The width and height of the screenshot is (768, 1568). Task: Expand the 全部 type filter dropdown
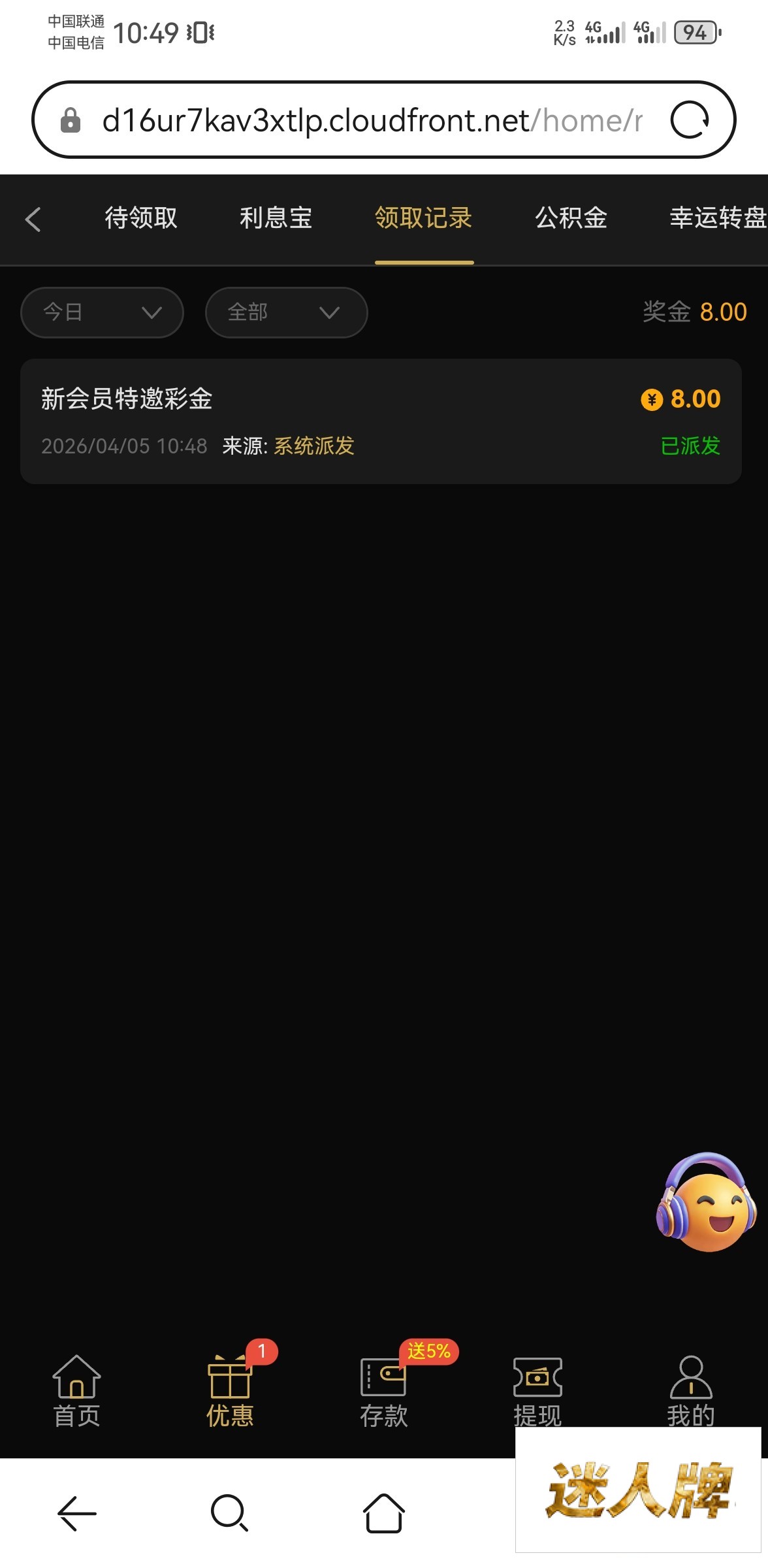286,312
